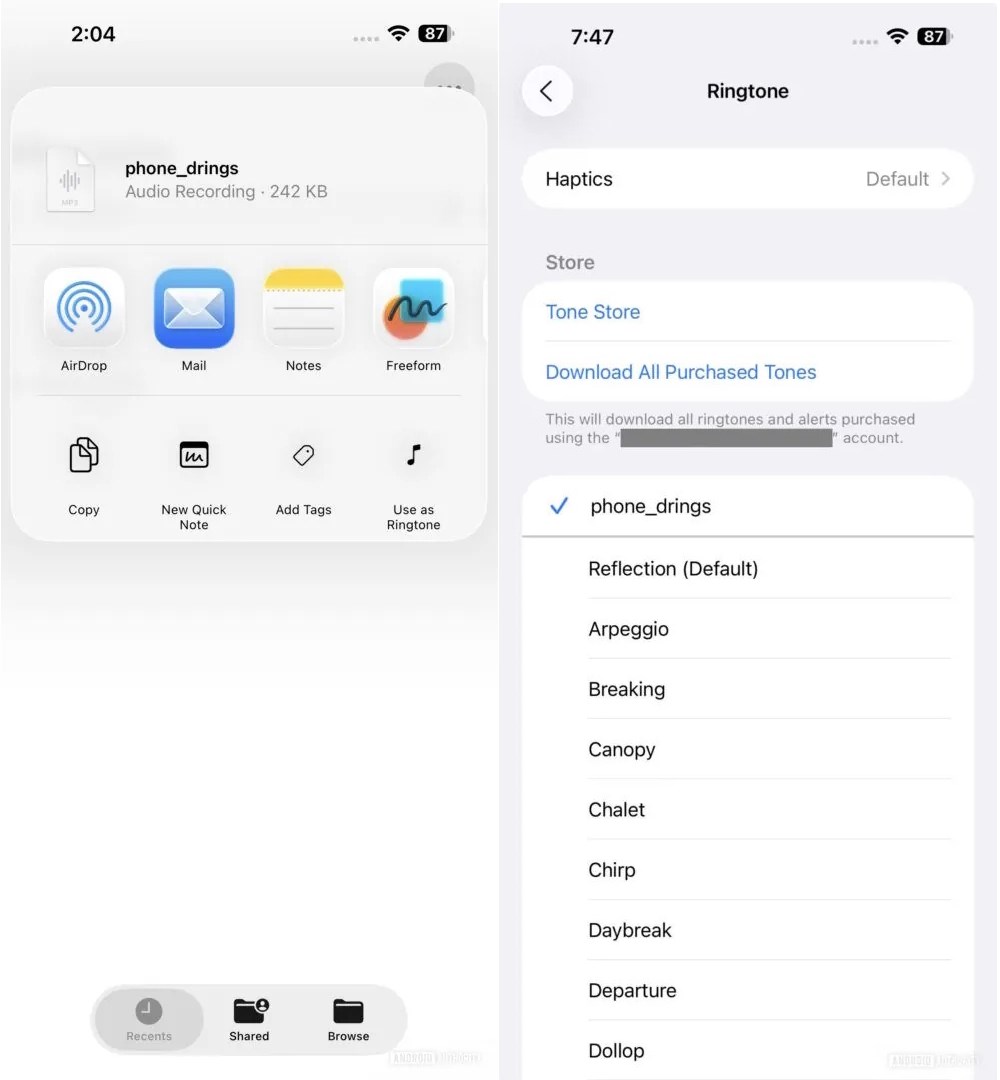The width and height of the screenshot is (1000, 1080).
Task: Send the recording with Mail
Action: [194, 308]
